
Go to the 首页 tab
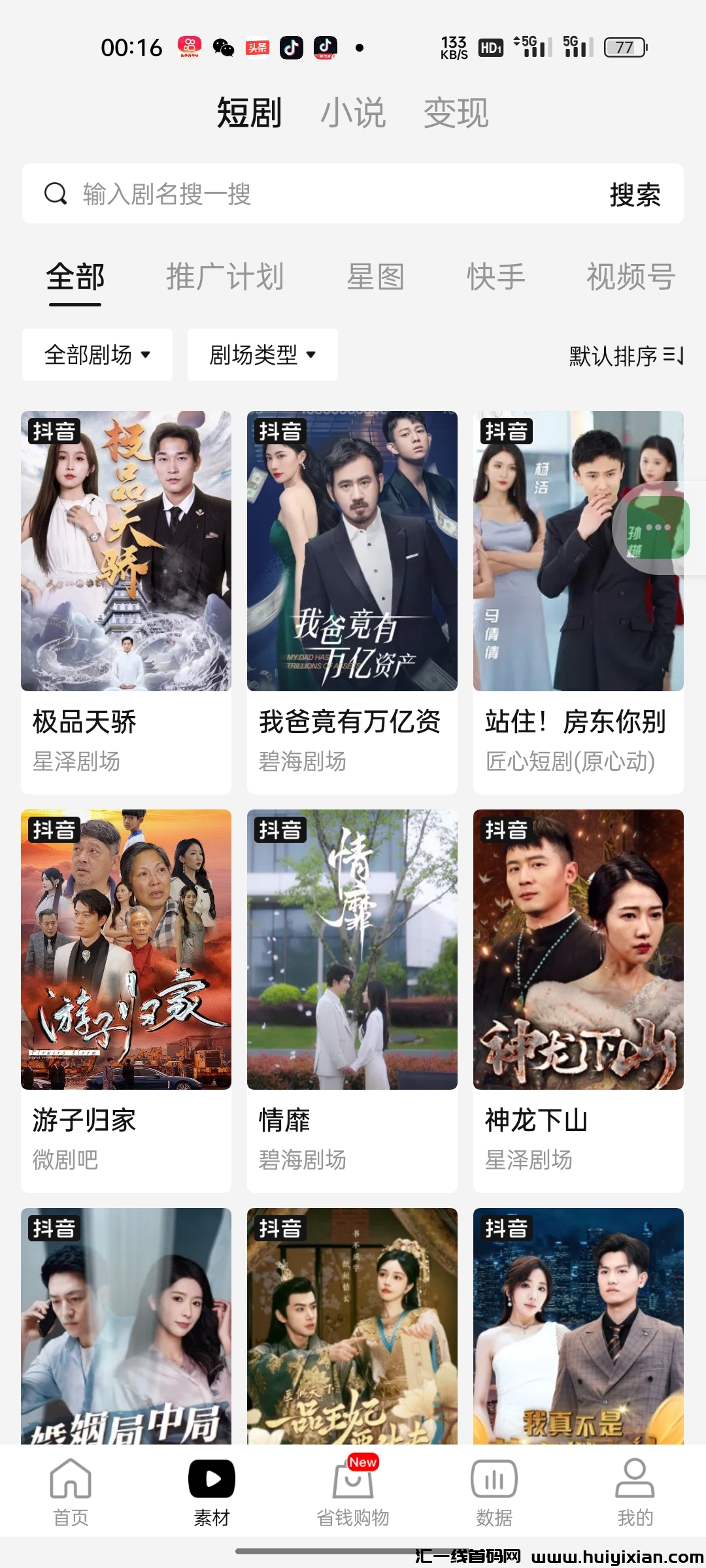tap(71, 1492)
